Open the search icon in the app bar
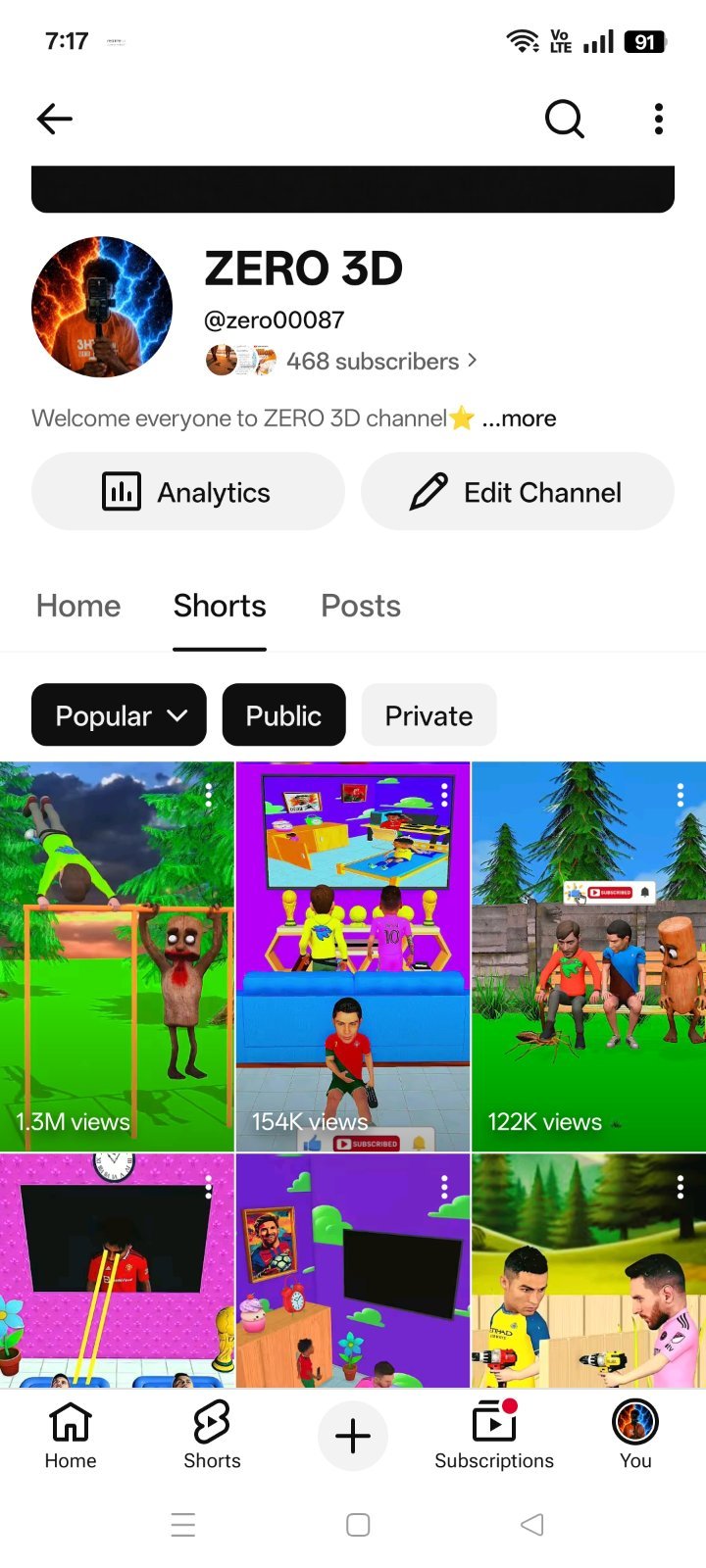Image resolution: width=706 pixels, height=1568 pixels. coord(564,120)
